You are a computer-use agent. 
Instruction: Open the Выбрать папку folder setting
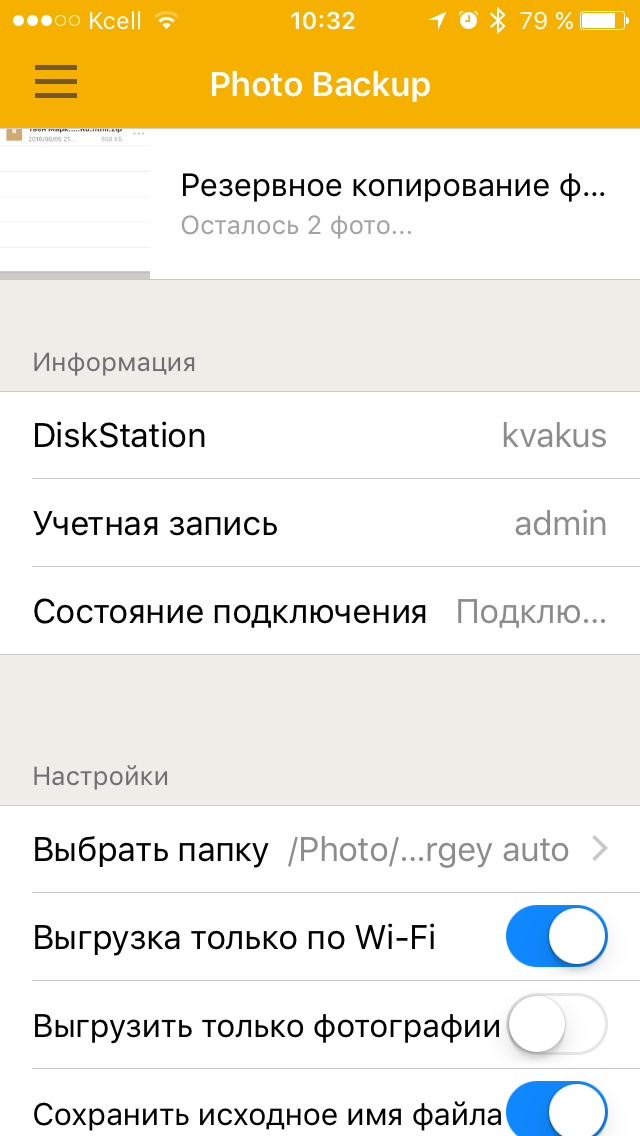click(320, 849)
